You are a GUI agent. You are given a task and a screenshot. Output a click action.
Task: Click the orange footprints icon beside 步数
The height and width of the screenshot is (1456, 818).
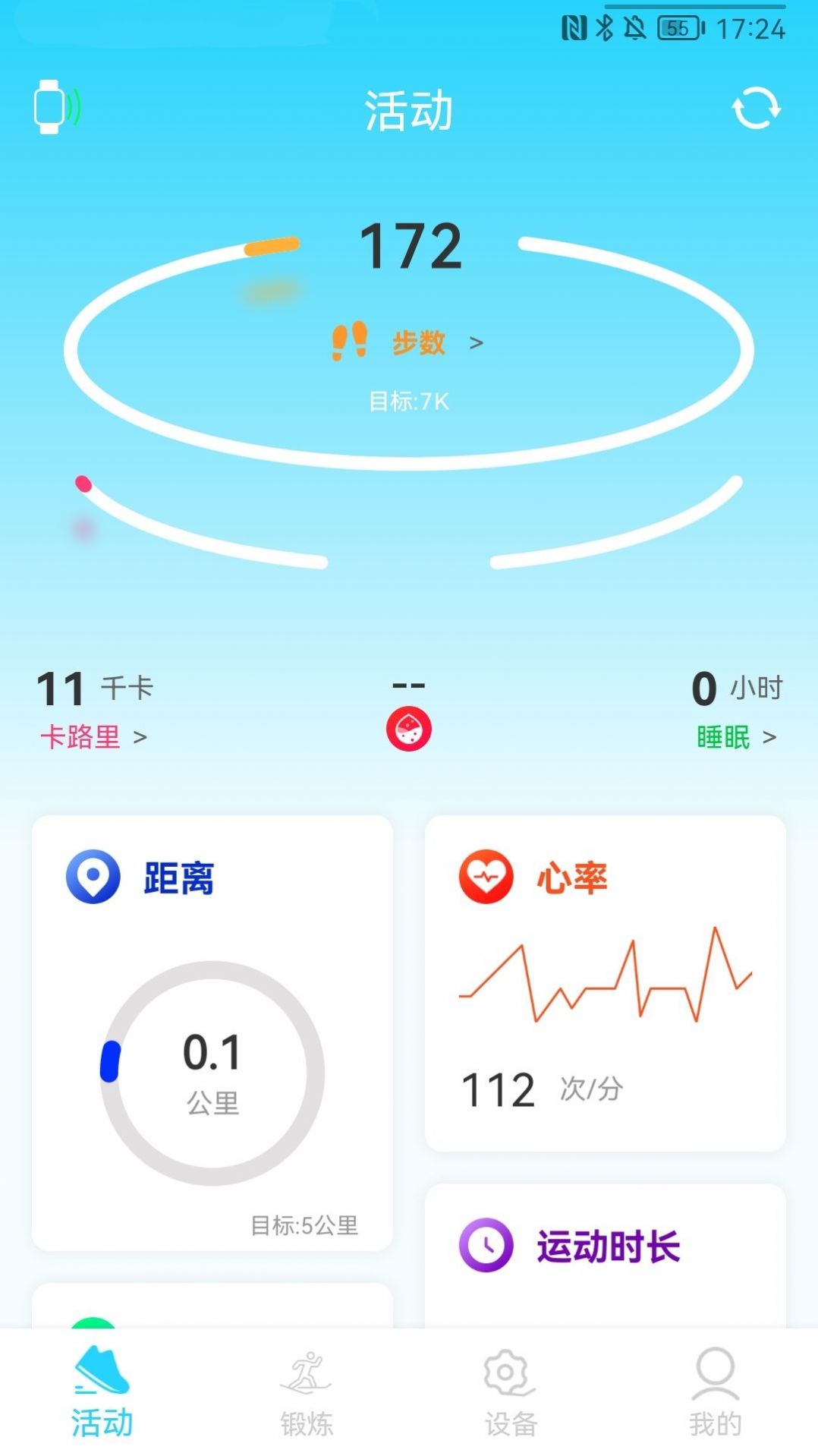(x=351, y=342)
